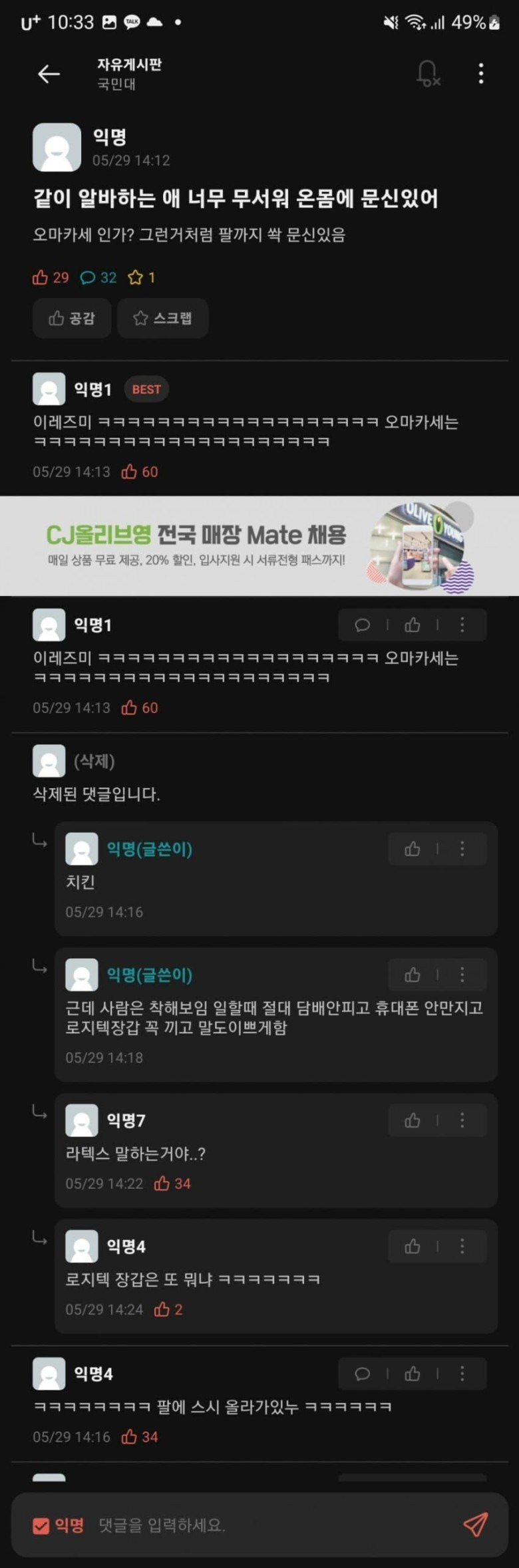Like 익명7's reply about 라텍스
The height and width of the screenshot is (1568, 519).
pos(413,1121)
